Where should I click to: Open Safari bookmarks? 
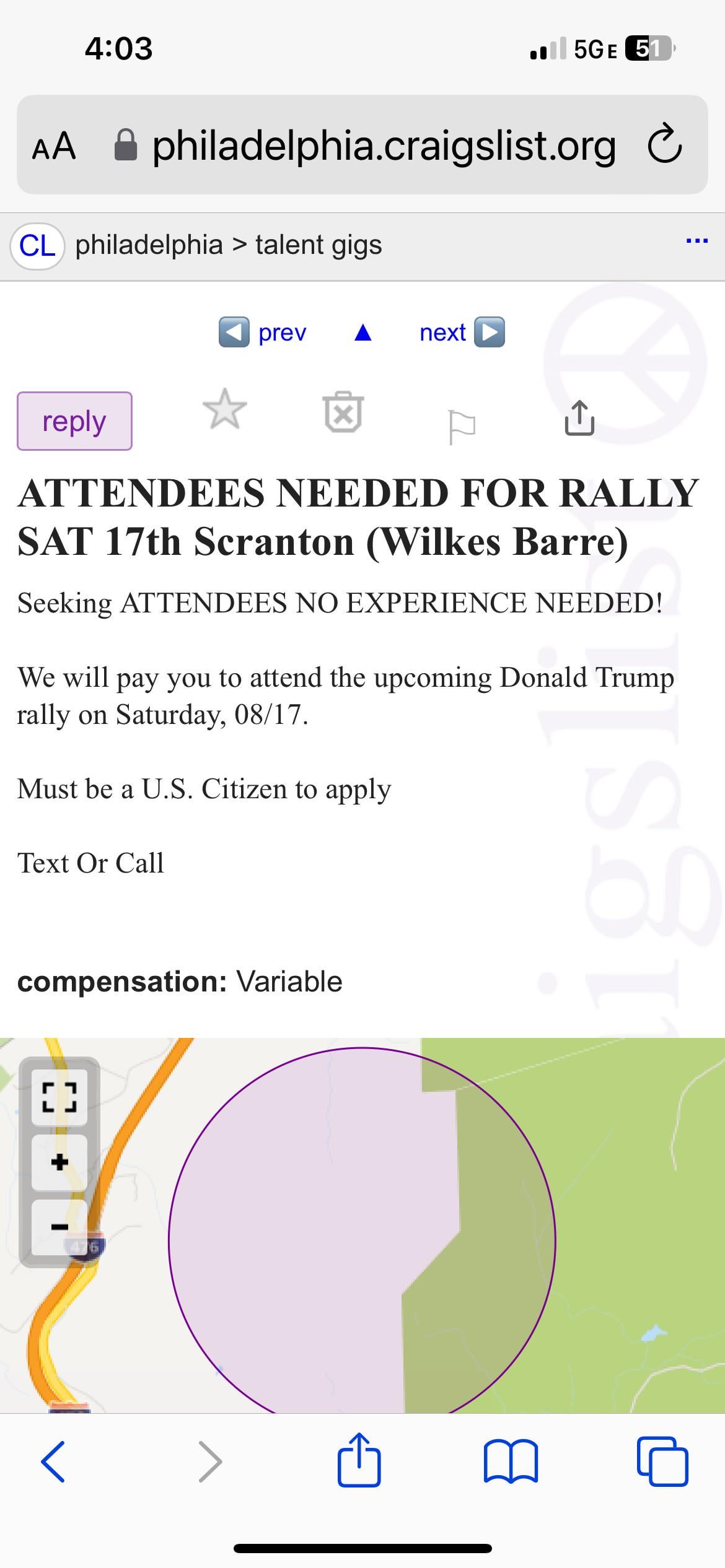(x=511, y=1461)
